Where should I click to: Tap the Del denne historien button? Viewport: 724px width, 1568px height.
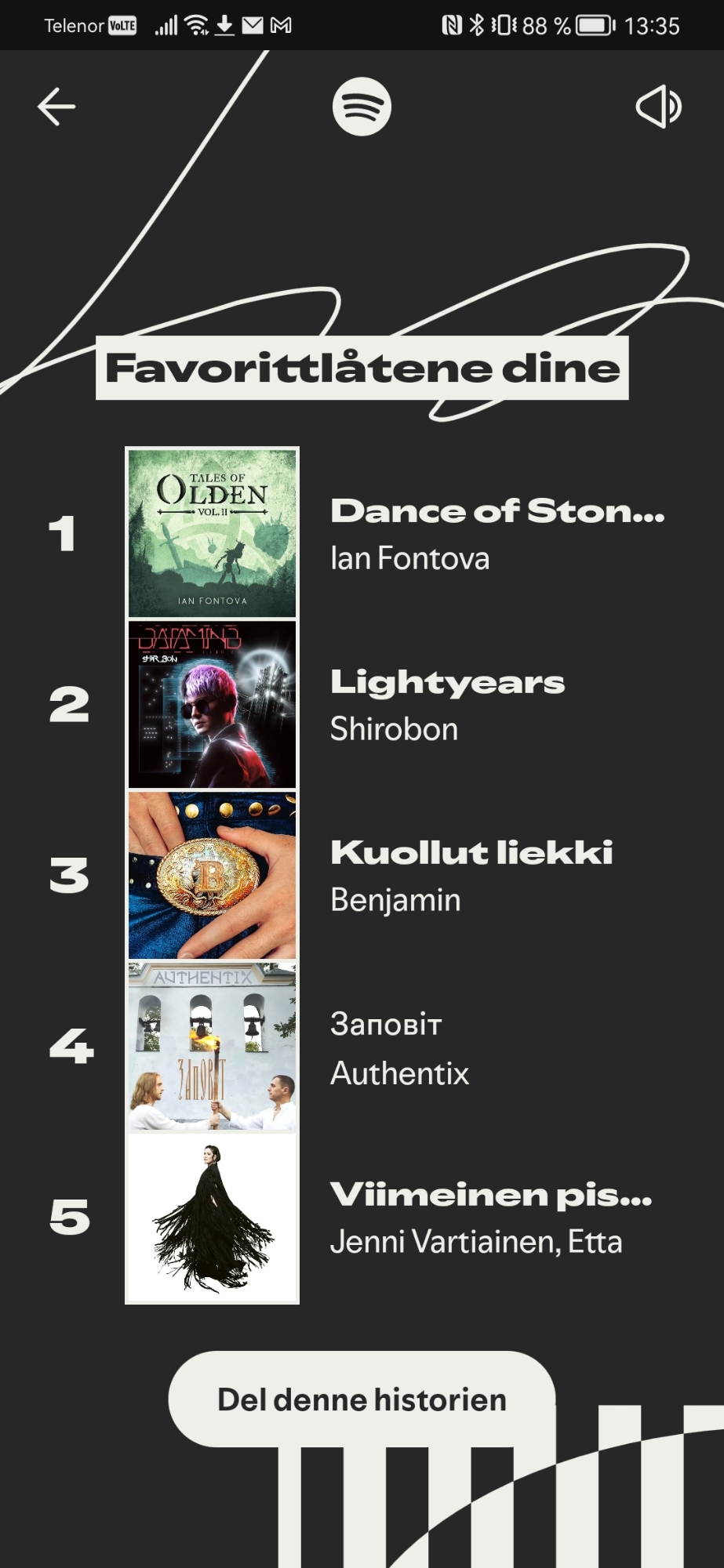[362, 1399]
